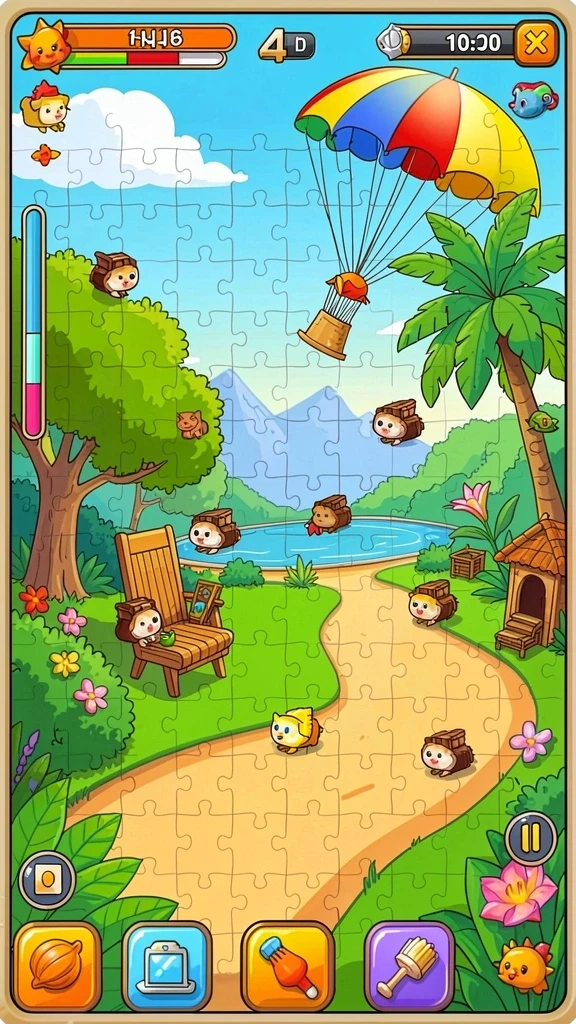This screenshot has width=576, height=1024.
Task: Close the game with the orange X button
Action: [536, 43]
